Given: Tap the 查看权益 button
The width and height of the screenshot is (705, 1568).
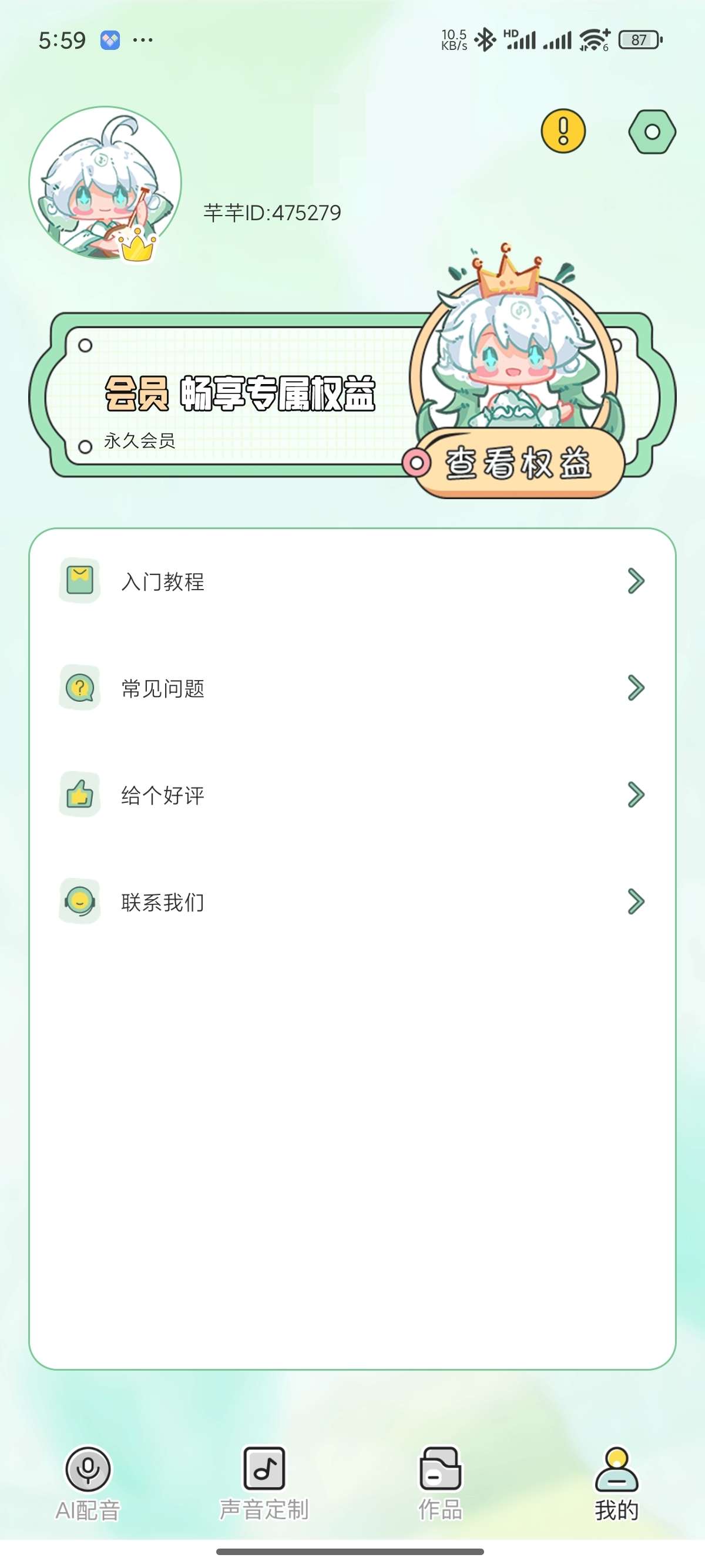Looking at the screenshot, I should (519, 463).
